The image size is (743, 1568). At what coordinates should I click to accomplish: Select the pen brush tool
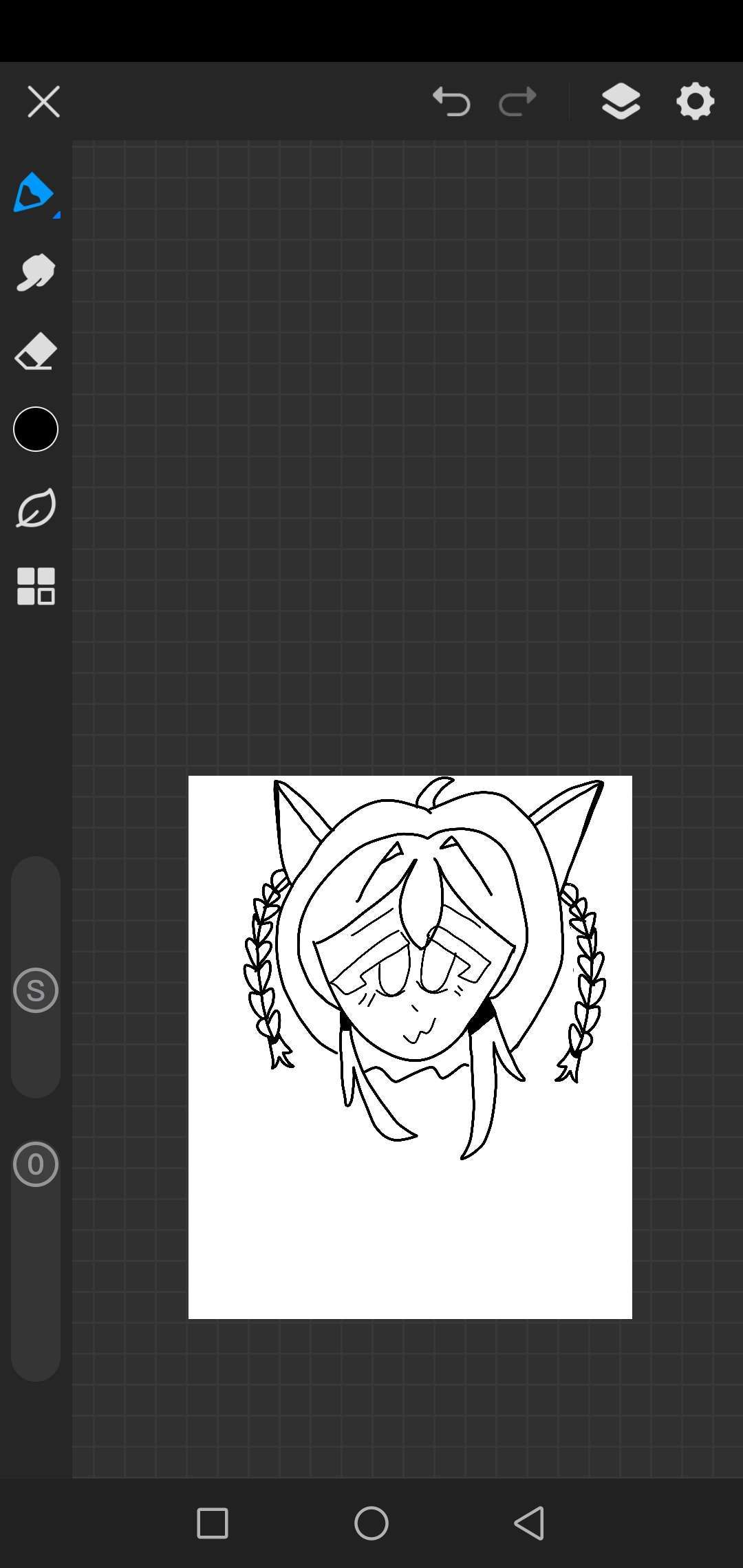(x=34, y=193)
